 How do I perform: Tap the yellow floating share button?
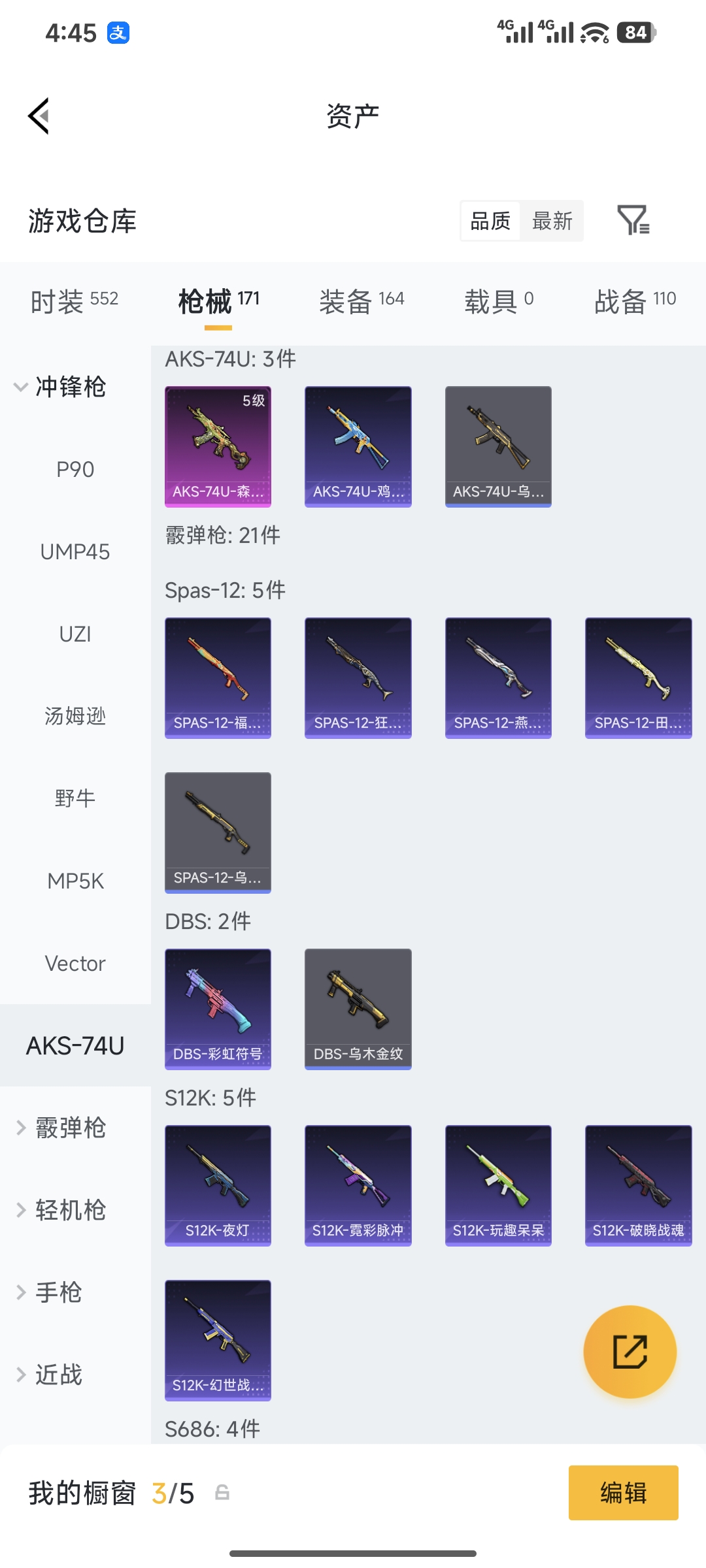coord(630,1352)
